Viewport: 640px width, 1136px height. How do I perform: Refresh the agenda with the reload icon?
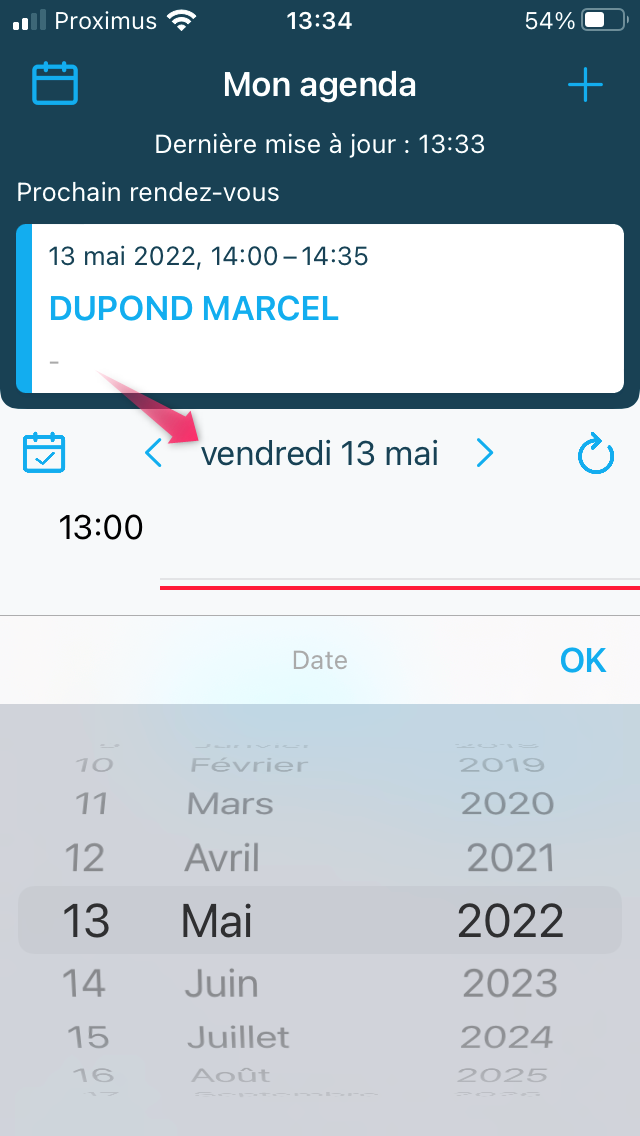(x=596, y=455)
